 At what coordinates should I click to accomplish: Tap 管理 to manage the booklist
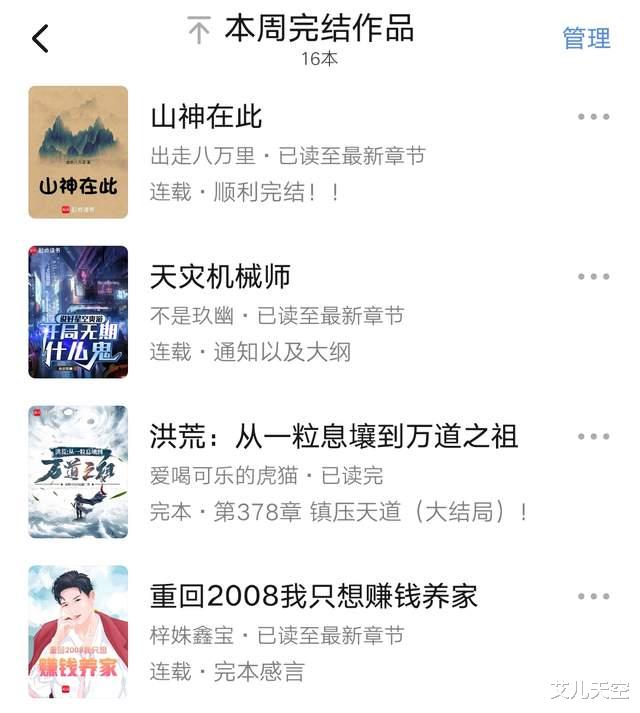(586, 38)
